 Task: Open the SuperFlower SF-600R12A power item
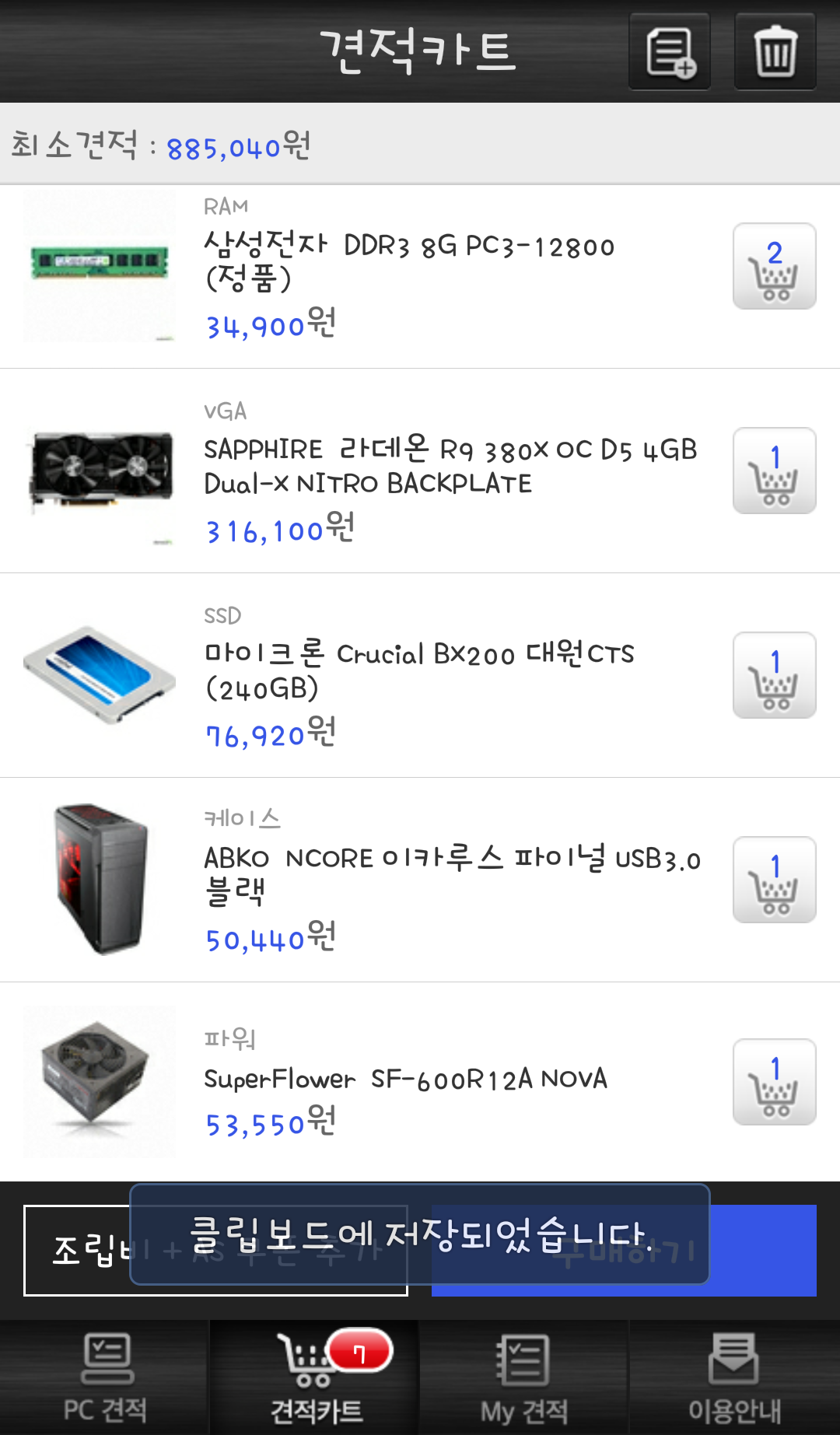pyautogui.click(x=404, y=1080)
